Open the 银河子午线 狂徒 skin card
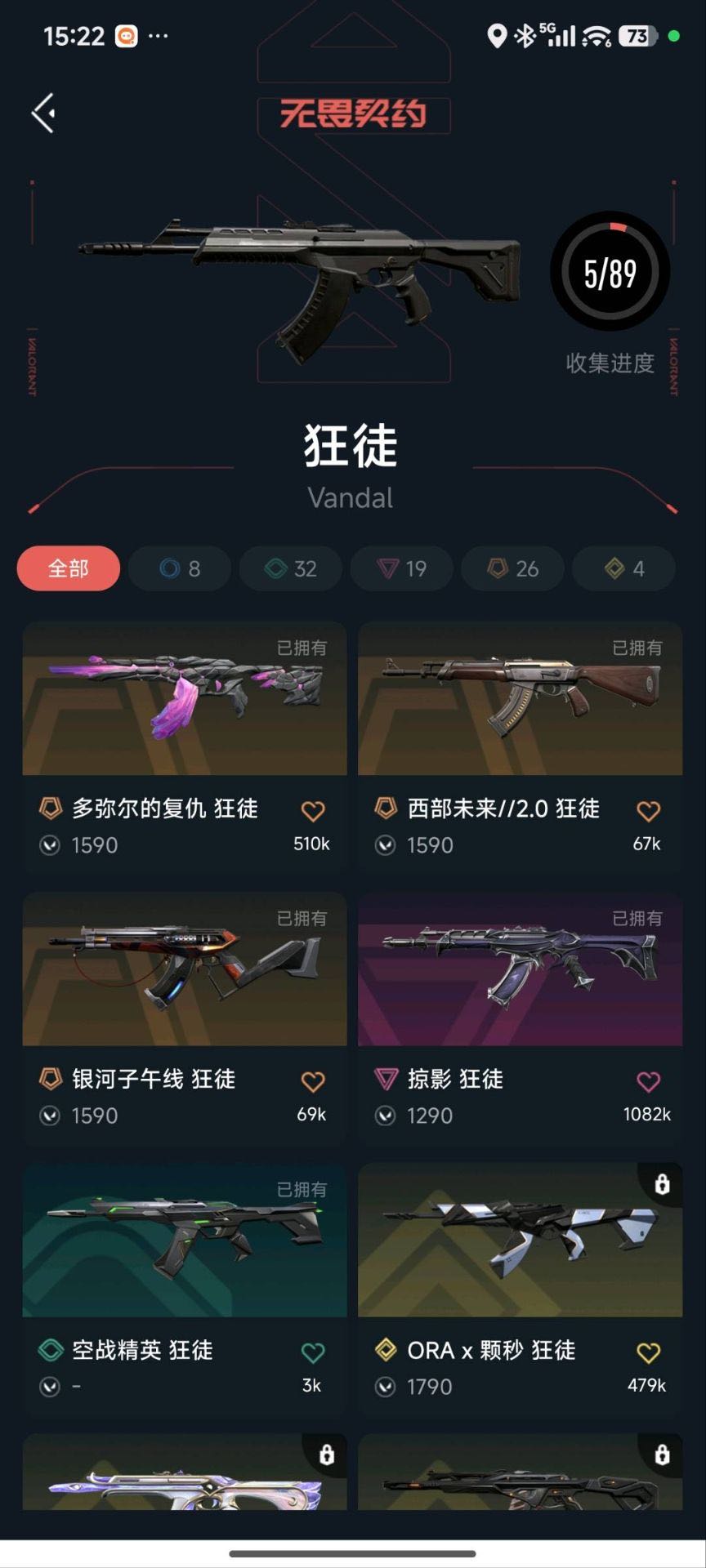This screenshot has width=706, height=1568. pyautogui.click(x=185, y=1018)
